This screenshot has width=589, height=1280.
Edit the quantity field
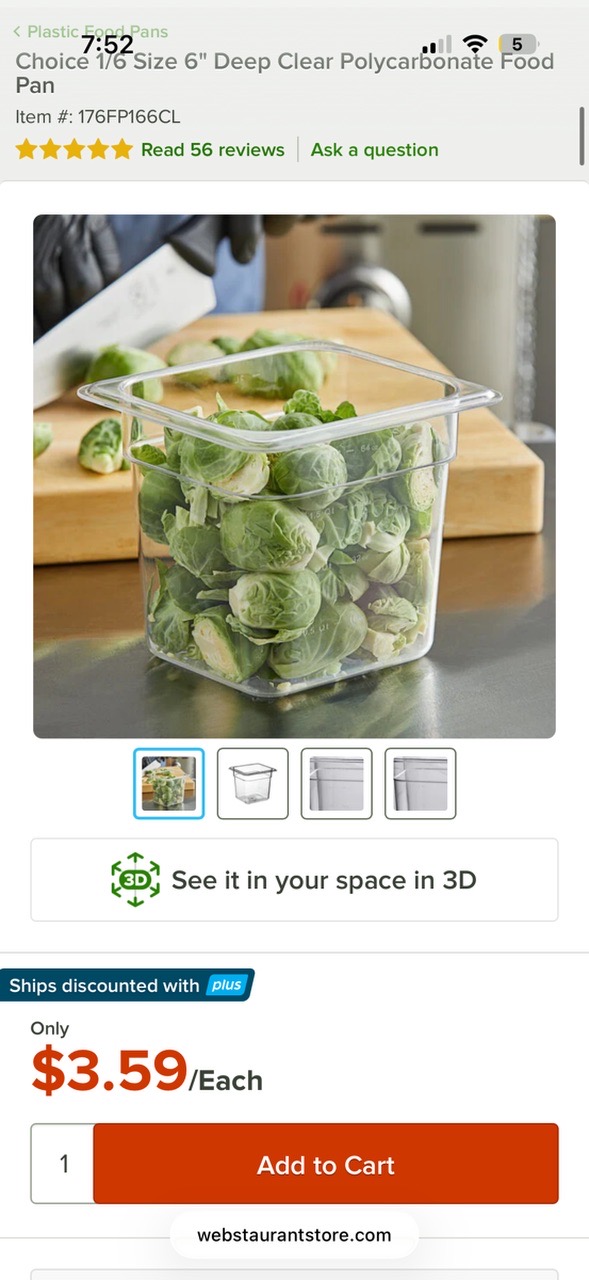[x=63, y=1164]
